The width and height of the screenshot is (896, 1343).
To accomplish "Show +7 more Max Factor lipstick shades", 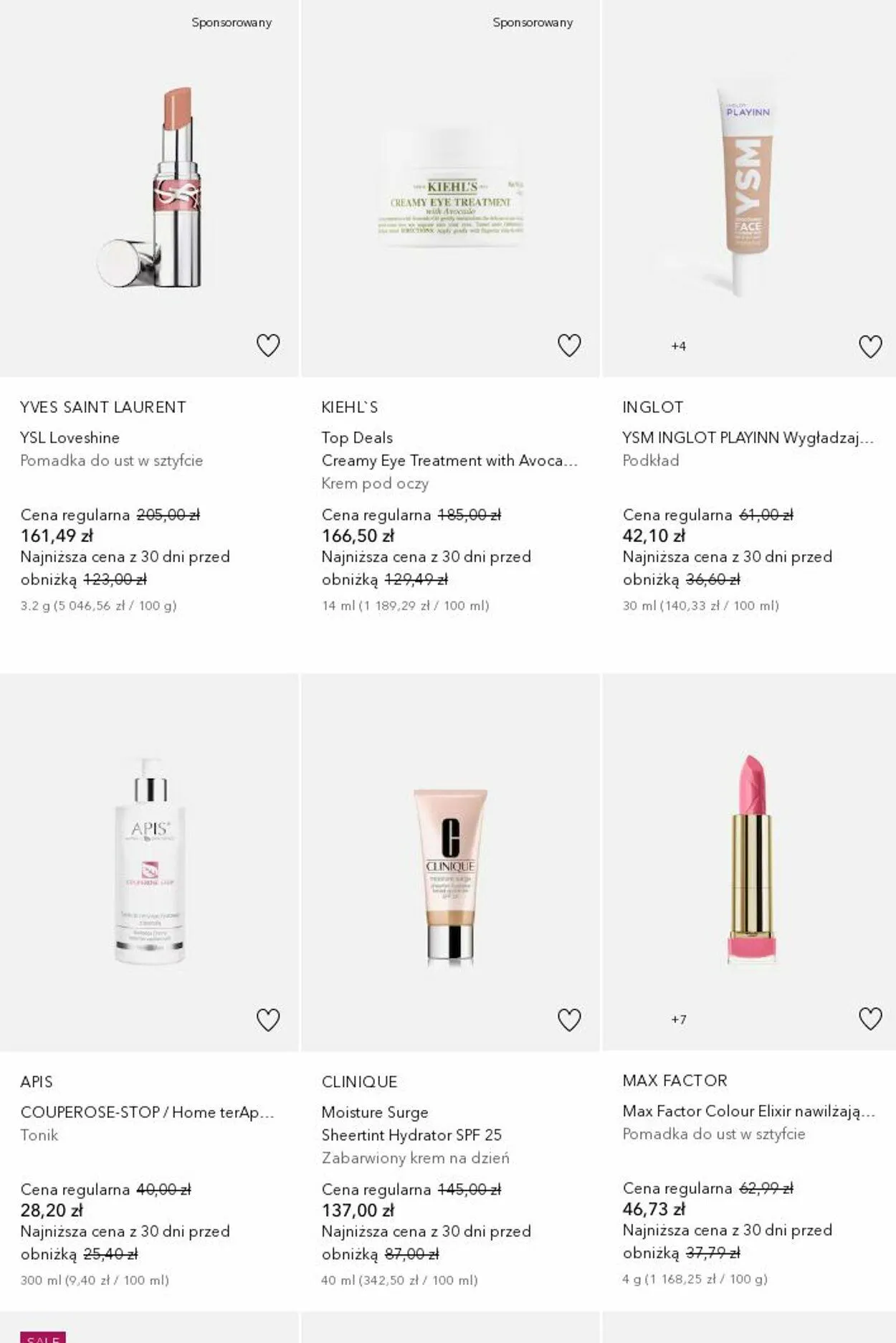I will pyautogui.click(x=678, y=1019).
